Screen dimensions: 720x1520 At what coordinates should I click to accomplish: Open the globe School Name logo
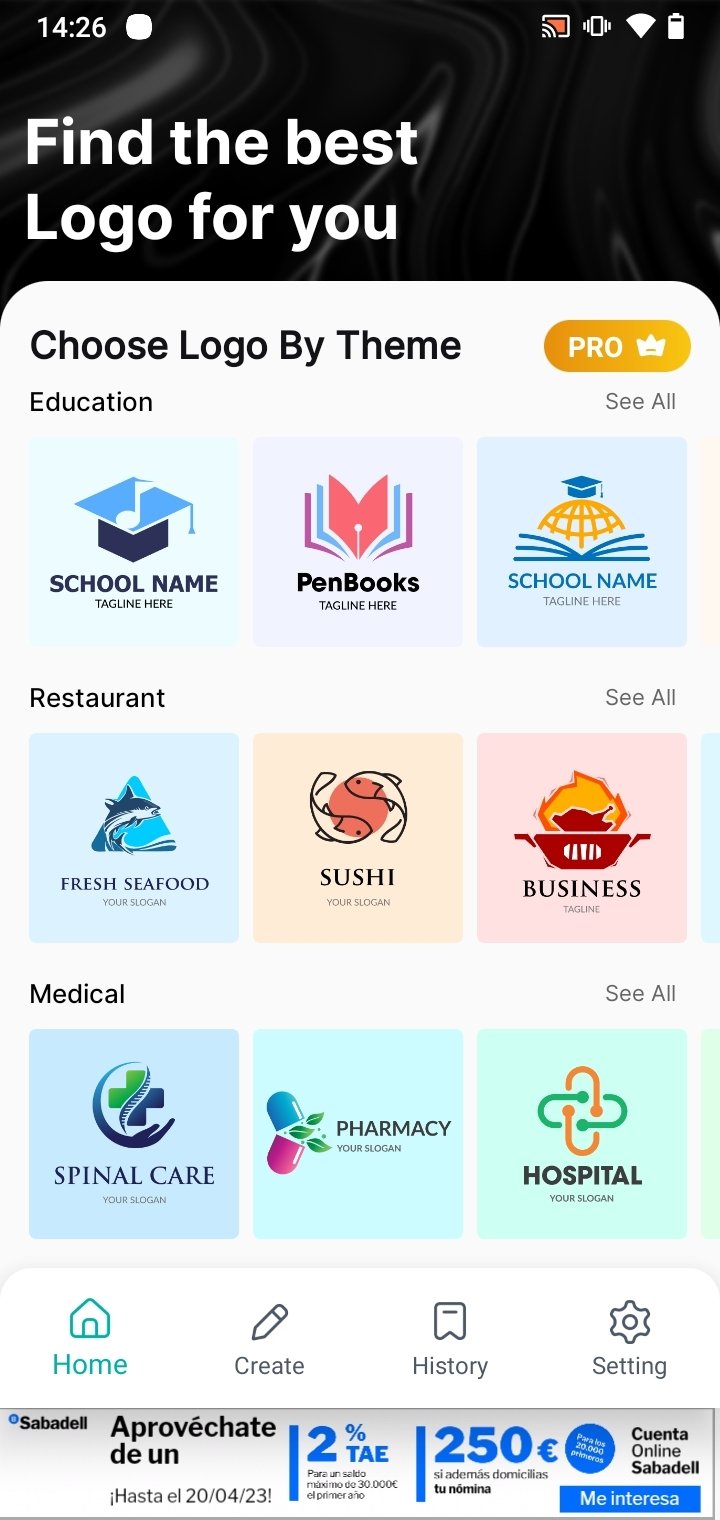point(582,541)
